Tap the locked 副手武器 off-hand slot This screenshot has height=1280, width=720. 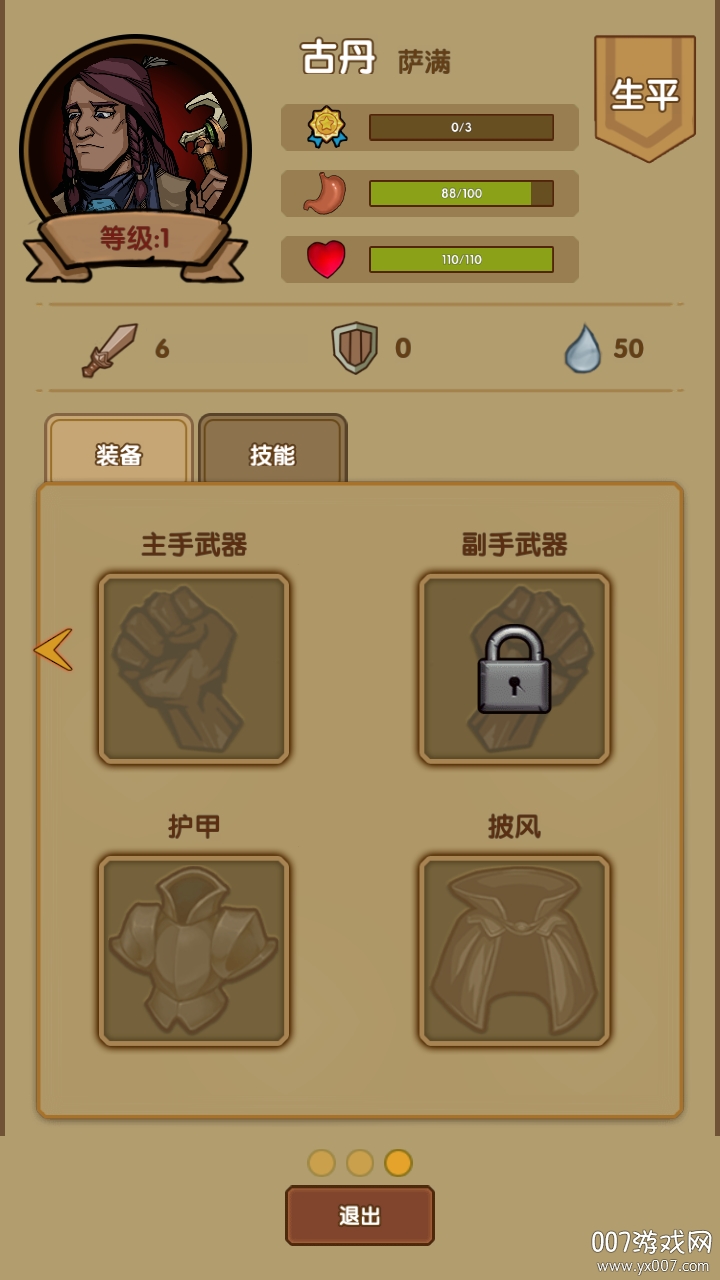coord(514,668)
